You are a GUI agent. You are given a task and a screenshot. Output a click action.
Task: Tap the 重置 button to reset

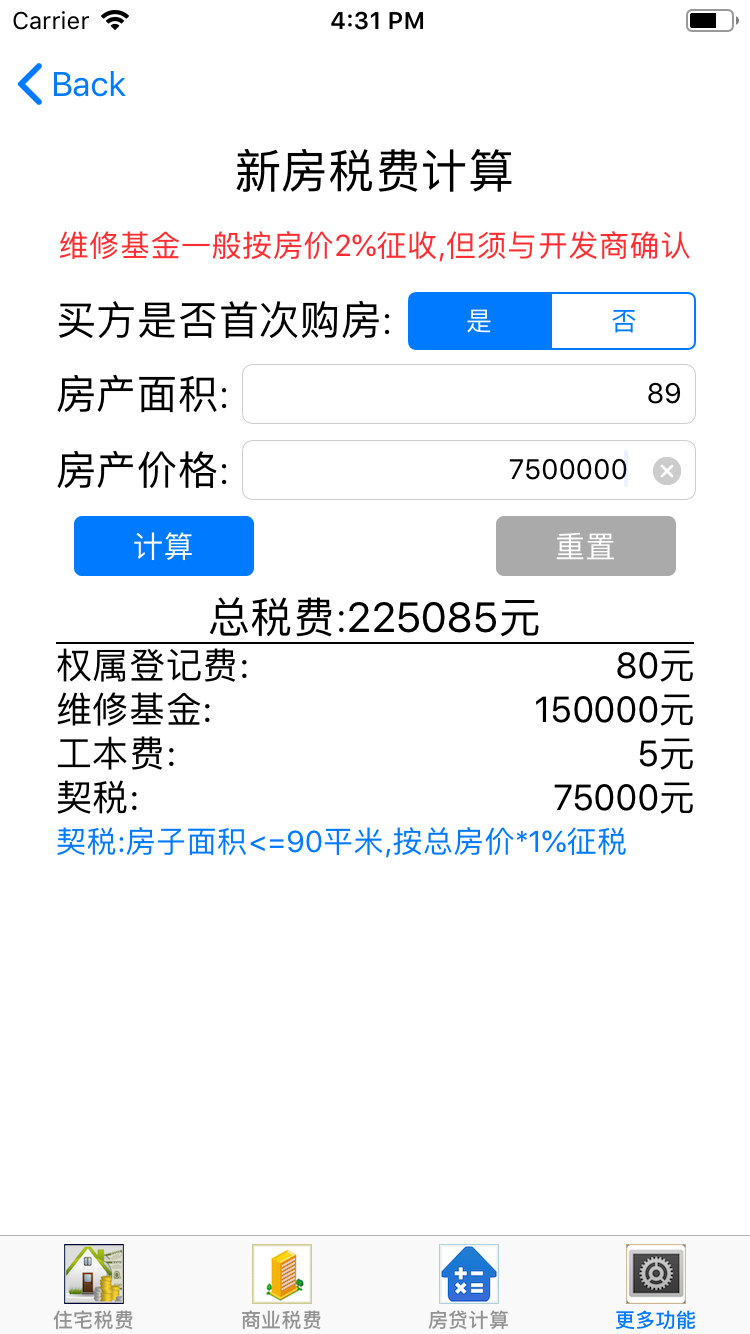585,546
